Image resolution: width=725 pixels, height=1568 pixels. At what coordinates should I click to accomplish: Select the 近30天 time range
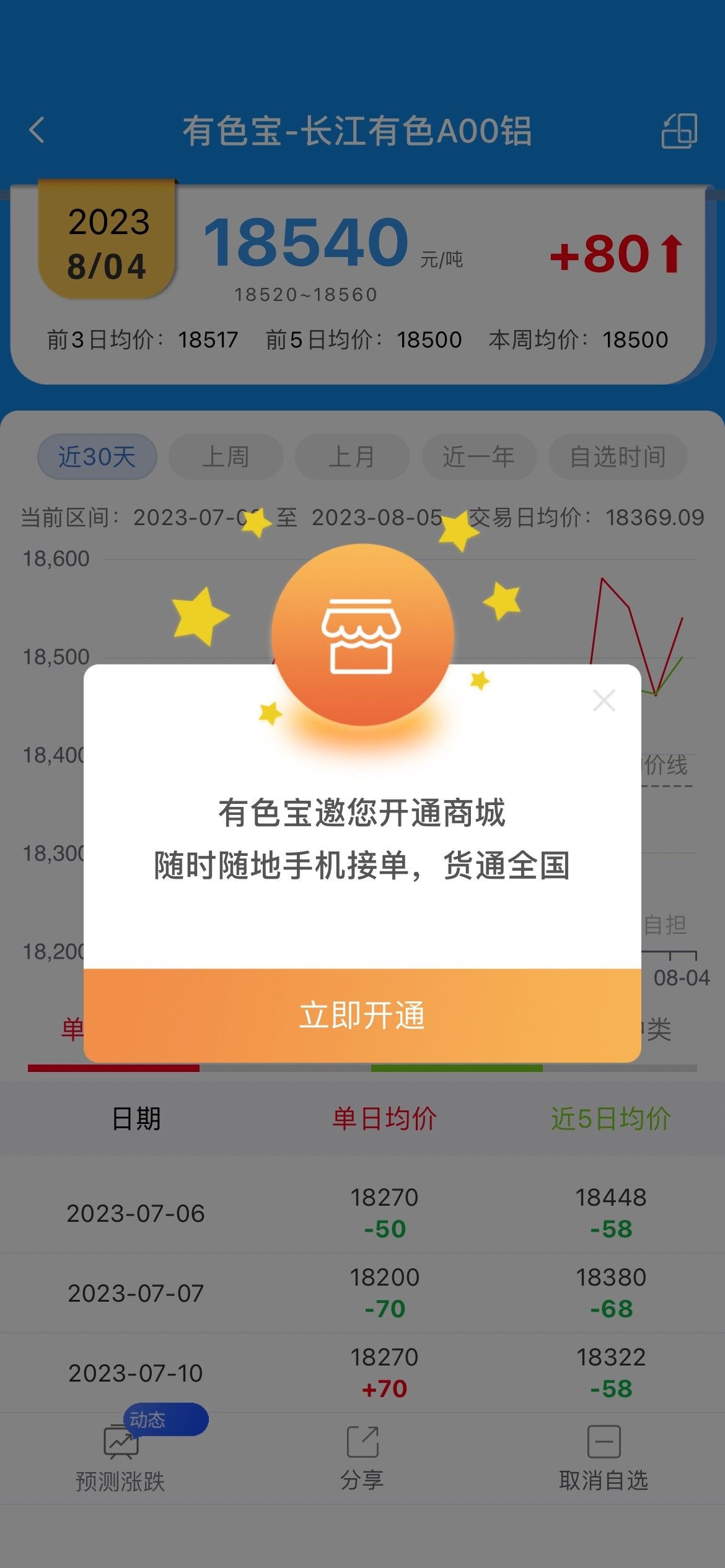97,457
